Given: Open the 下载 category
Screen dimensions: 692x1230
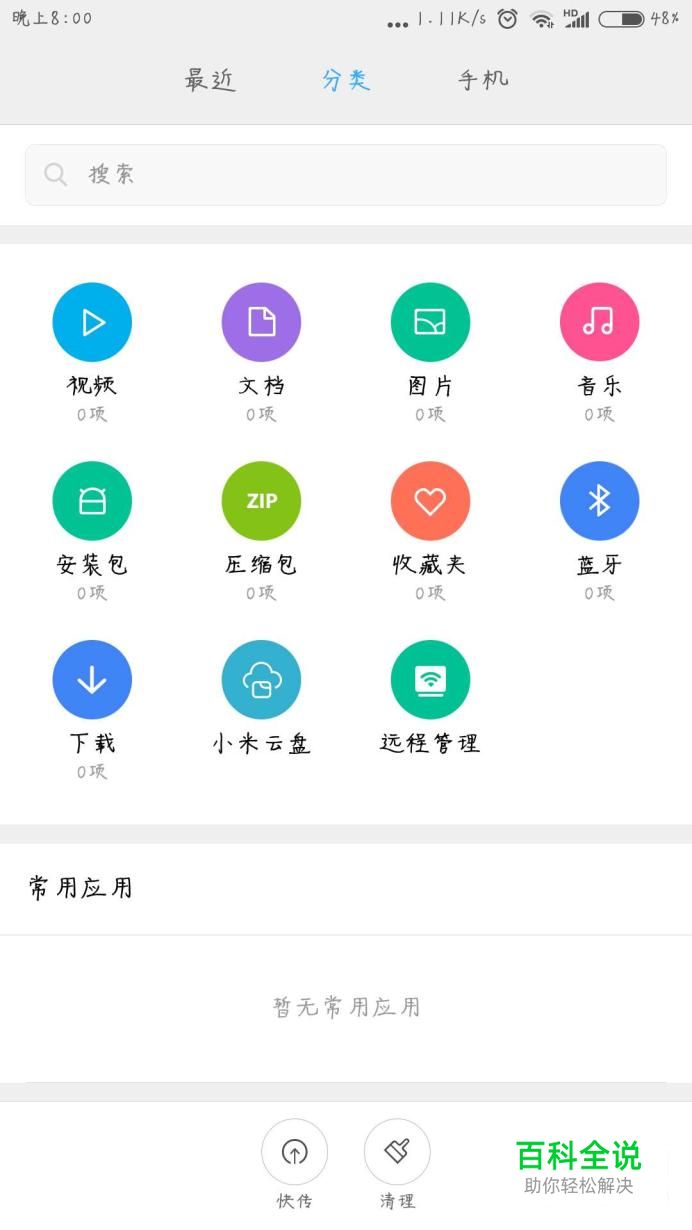Looking at the screenshot, I should click(x=92, y=680).
